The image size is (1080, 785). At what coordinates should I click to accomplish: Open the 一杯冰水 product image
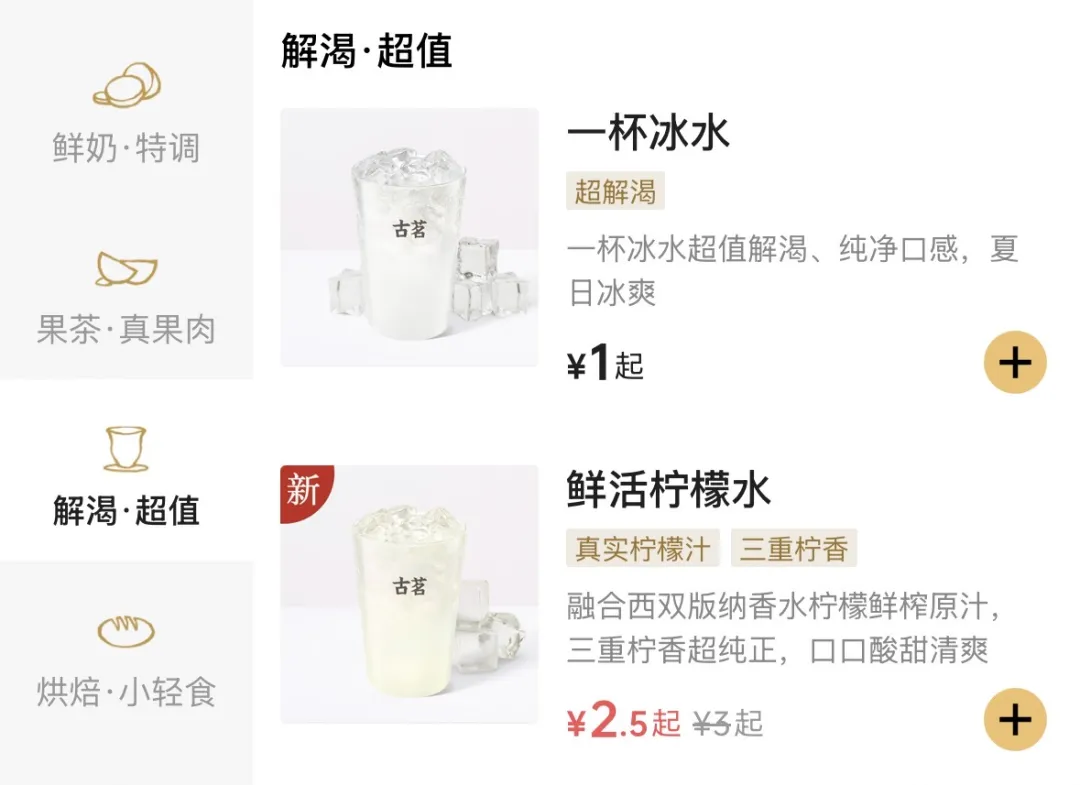coord(409,237)
